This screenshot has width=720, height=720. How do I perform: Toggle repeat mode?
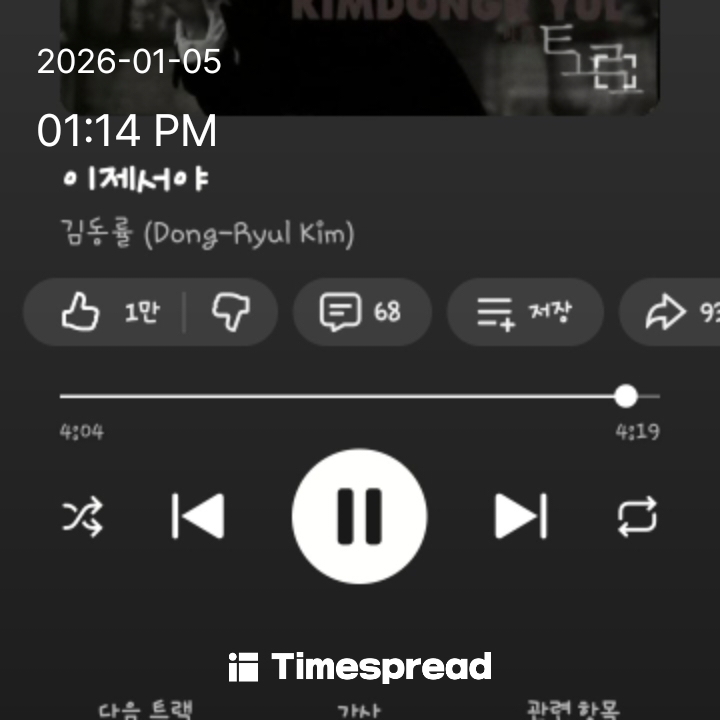[637, 516]
